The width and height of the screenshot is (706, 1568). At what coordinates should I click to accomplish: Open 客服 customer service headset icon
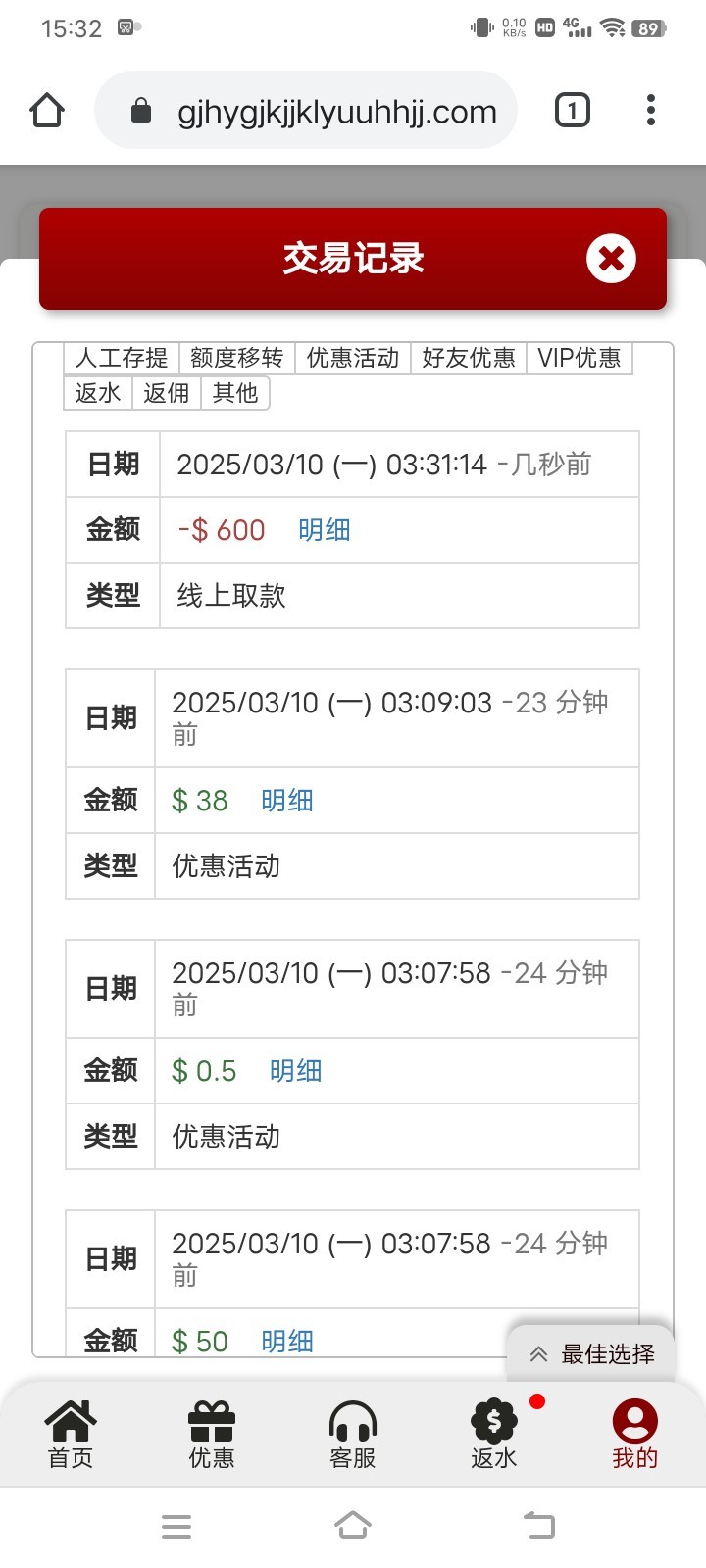click(x=353, y=1434)
